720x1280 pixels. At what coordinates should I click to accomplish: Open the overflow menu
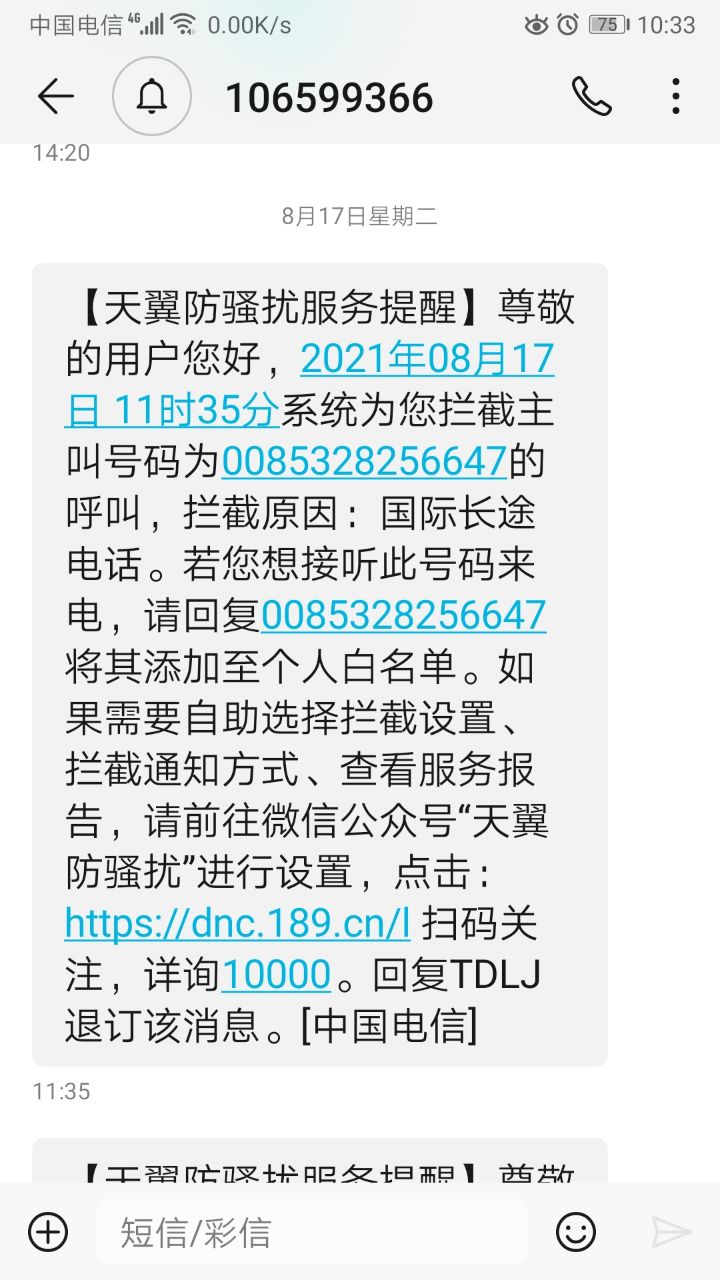click(676, 96)
